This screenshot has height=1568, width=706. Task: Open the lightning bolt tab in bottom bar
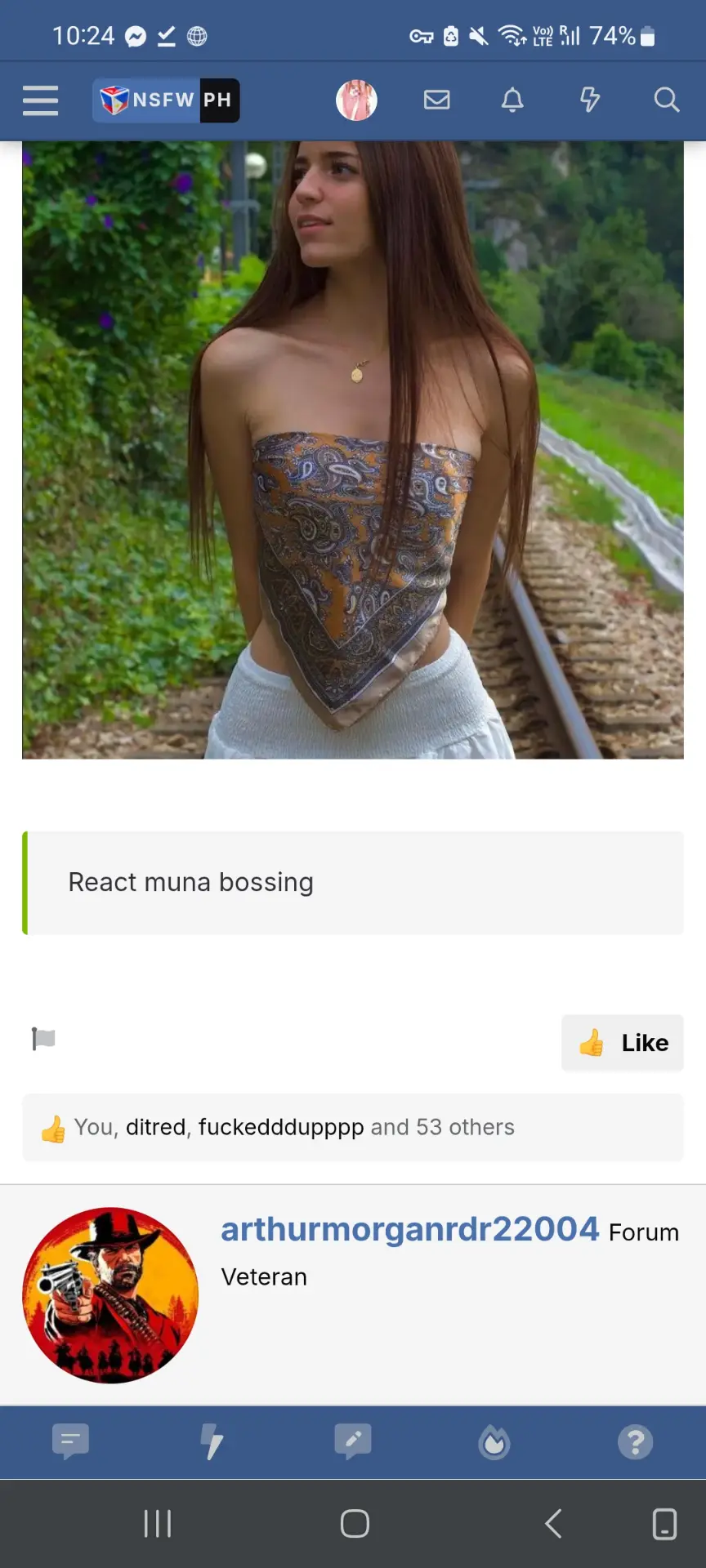pos(212,1442)
